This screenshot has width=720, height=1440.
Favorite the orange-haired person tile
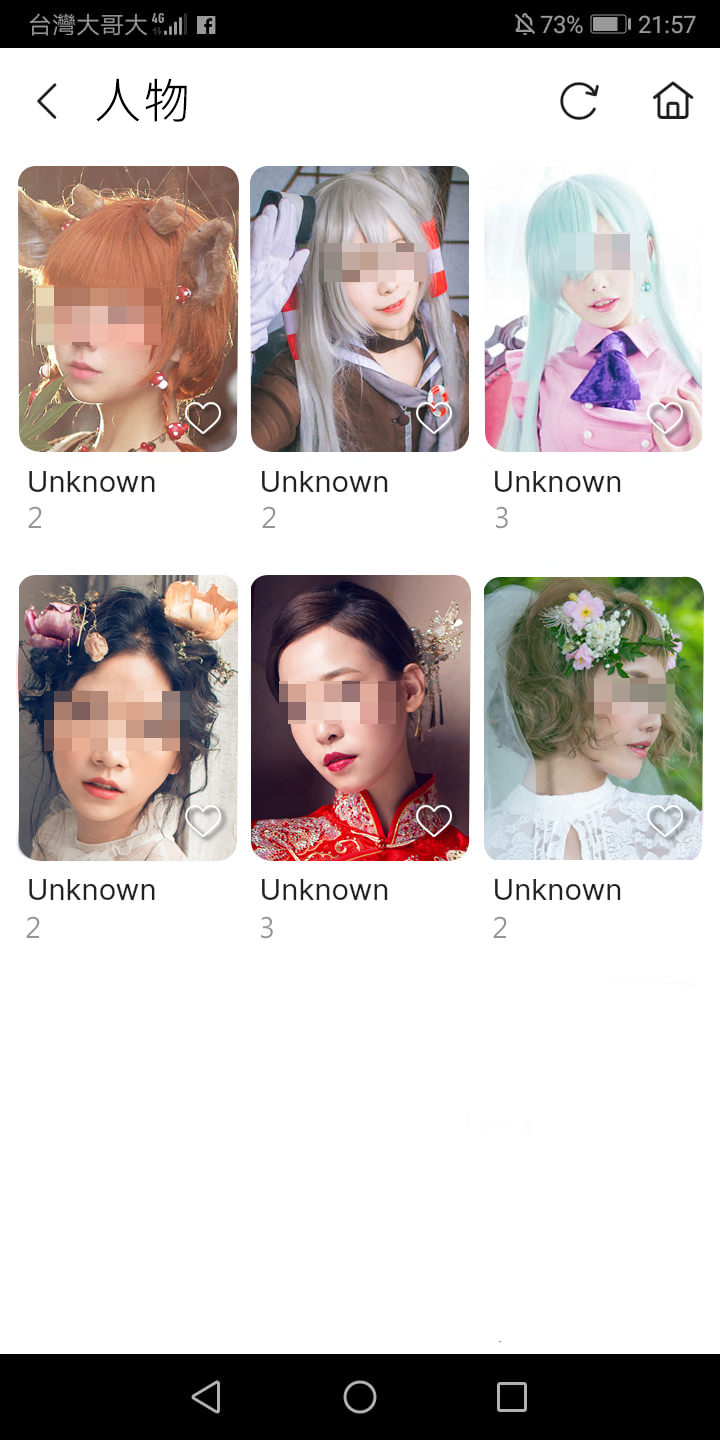click(x=203, y=417)
